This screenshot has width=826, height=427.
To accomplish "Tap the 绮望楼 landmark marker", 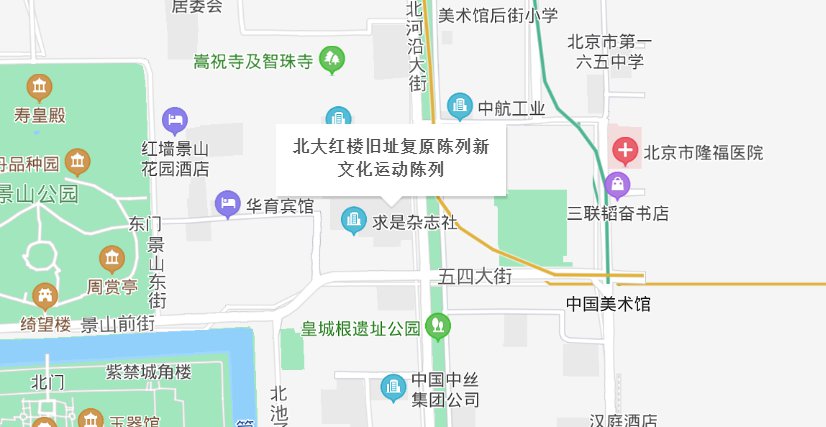I will point(45,296).
